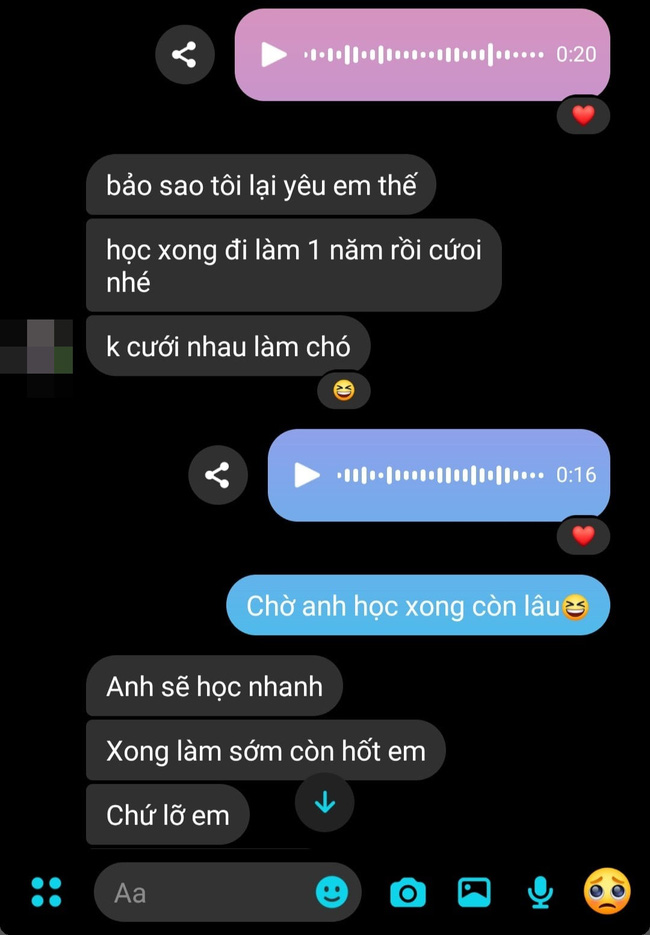Share the 0:20 voice message
650x935 pixels.
point(184,54)
